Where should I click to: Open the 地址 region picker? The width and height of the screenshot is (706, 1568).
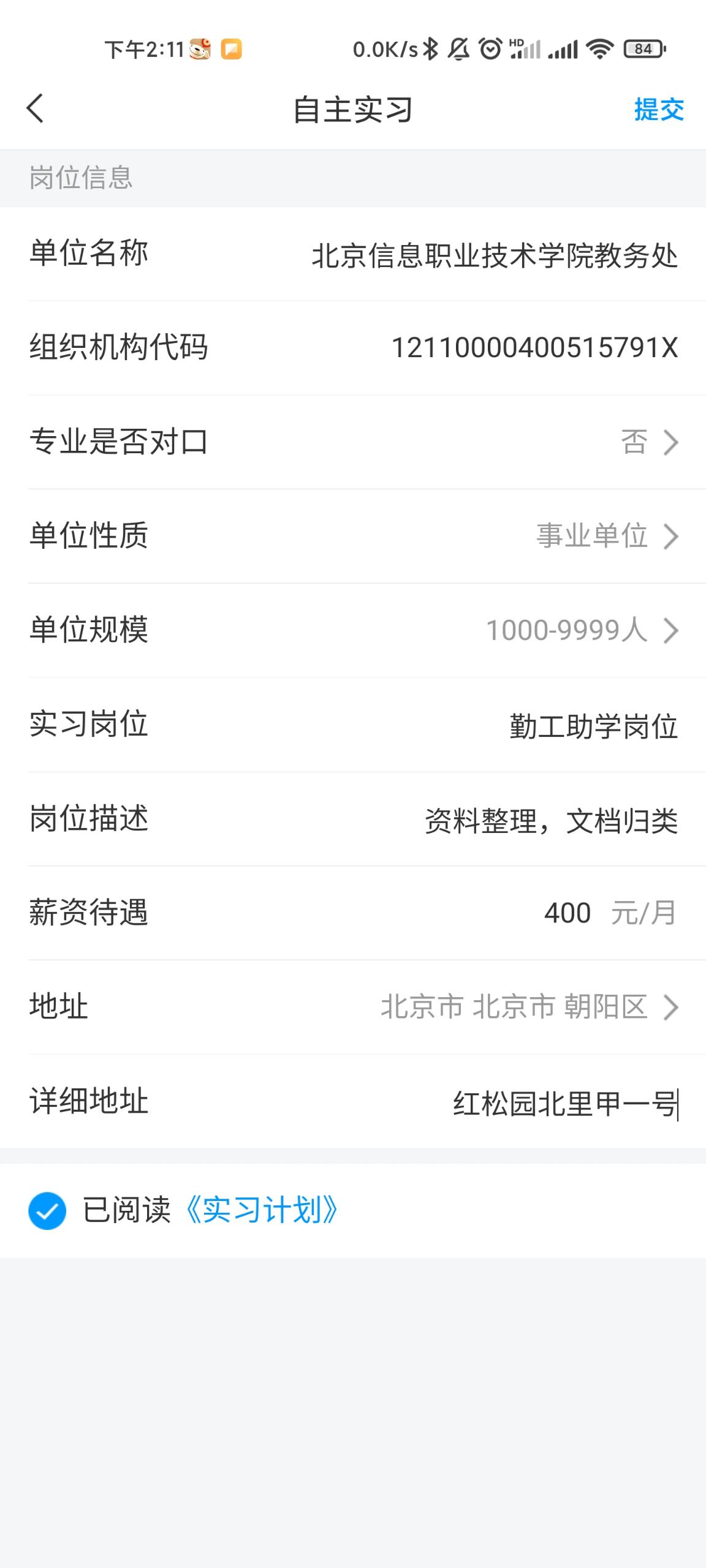528,1007
